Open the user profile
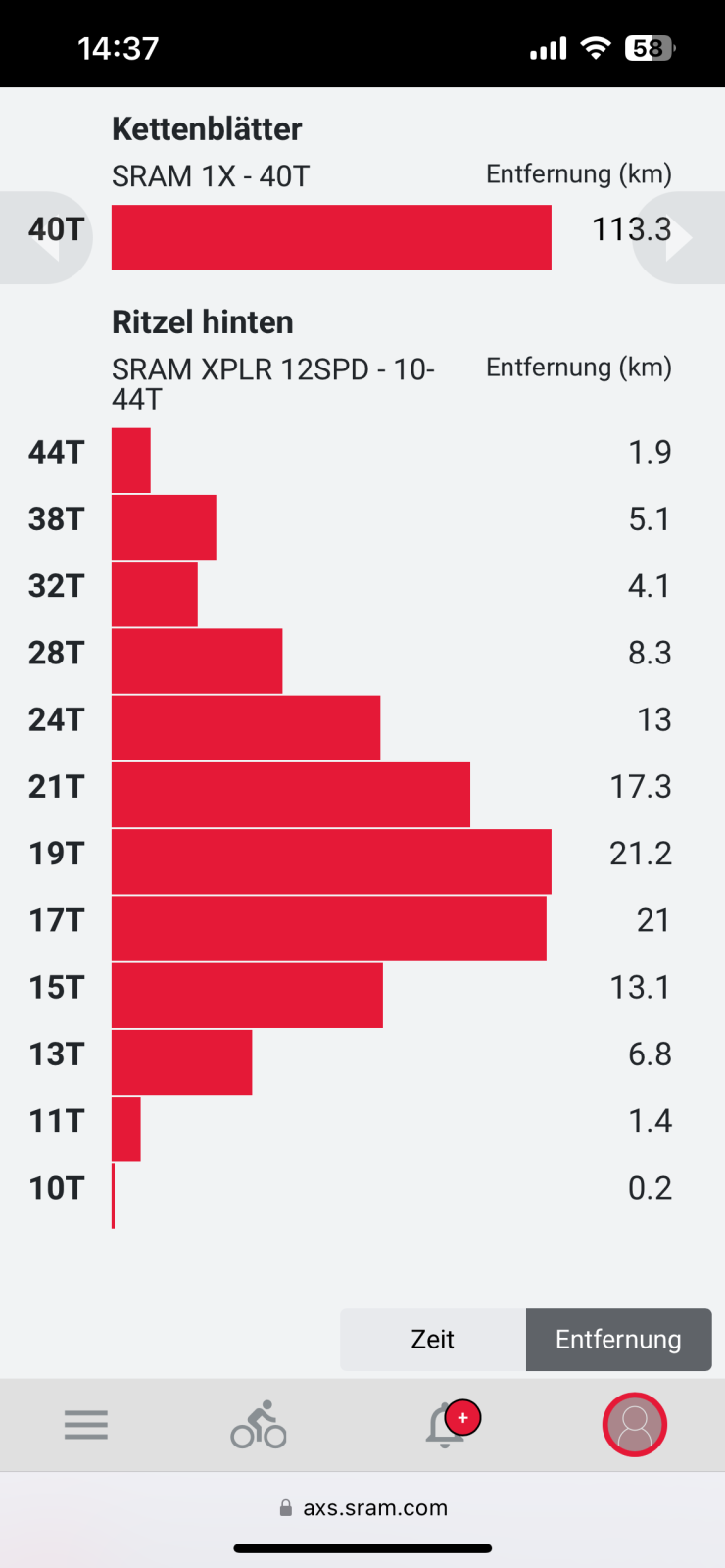The height and width of the screenshot is (1568, 725). [634, 1425]
